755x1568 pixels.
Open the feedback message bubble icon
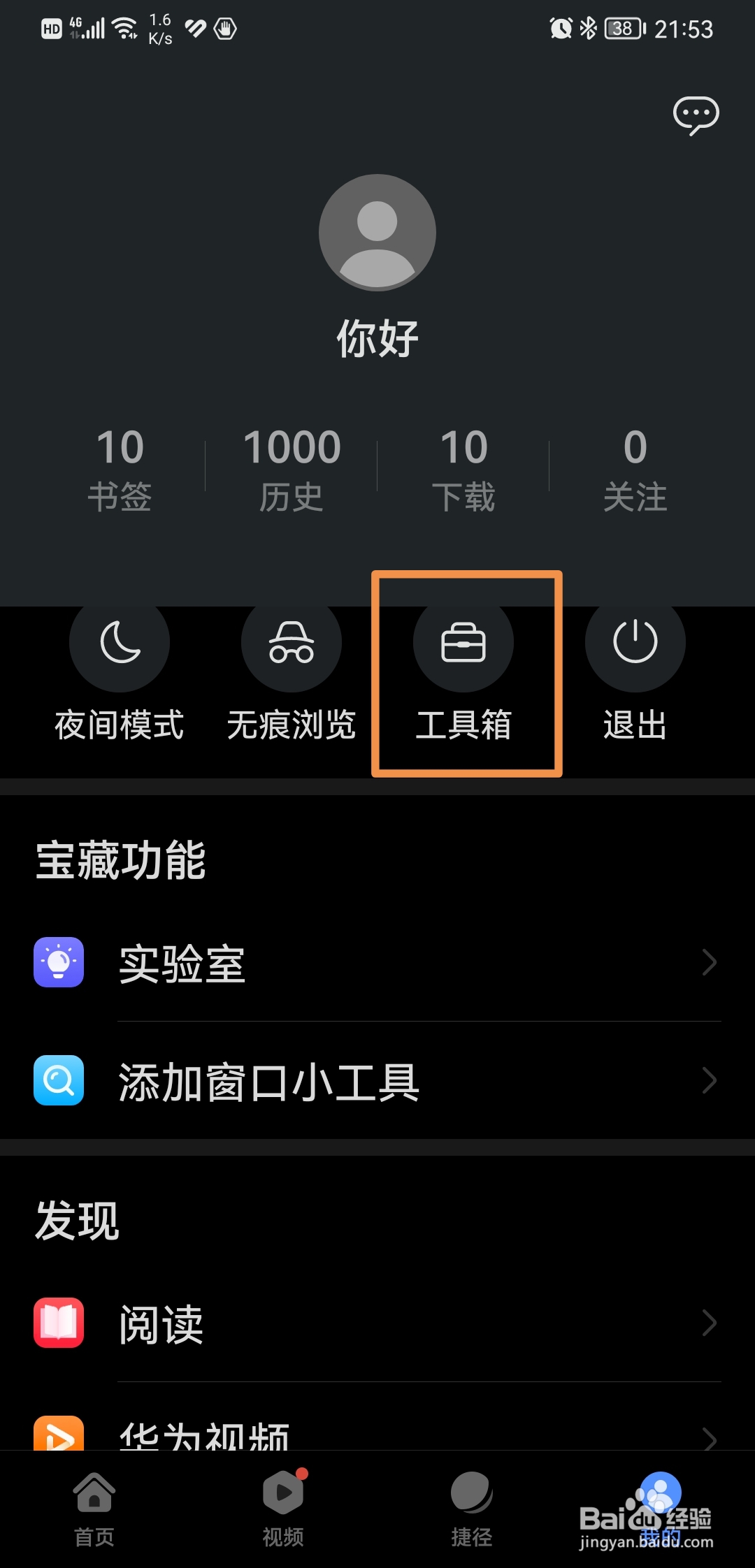pyautogui.click(x=696, y=116)
